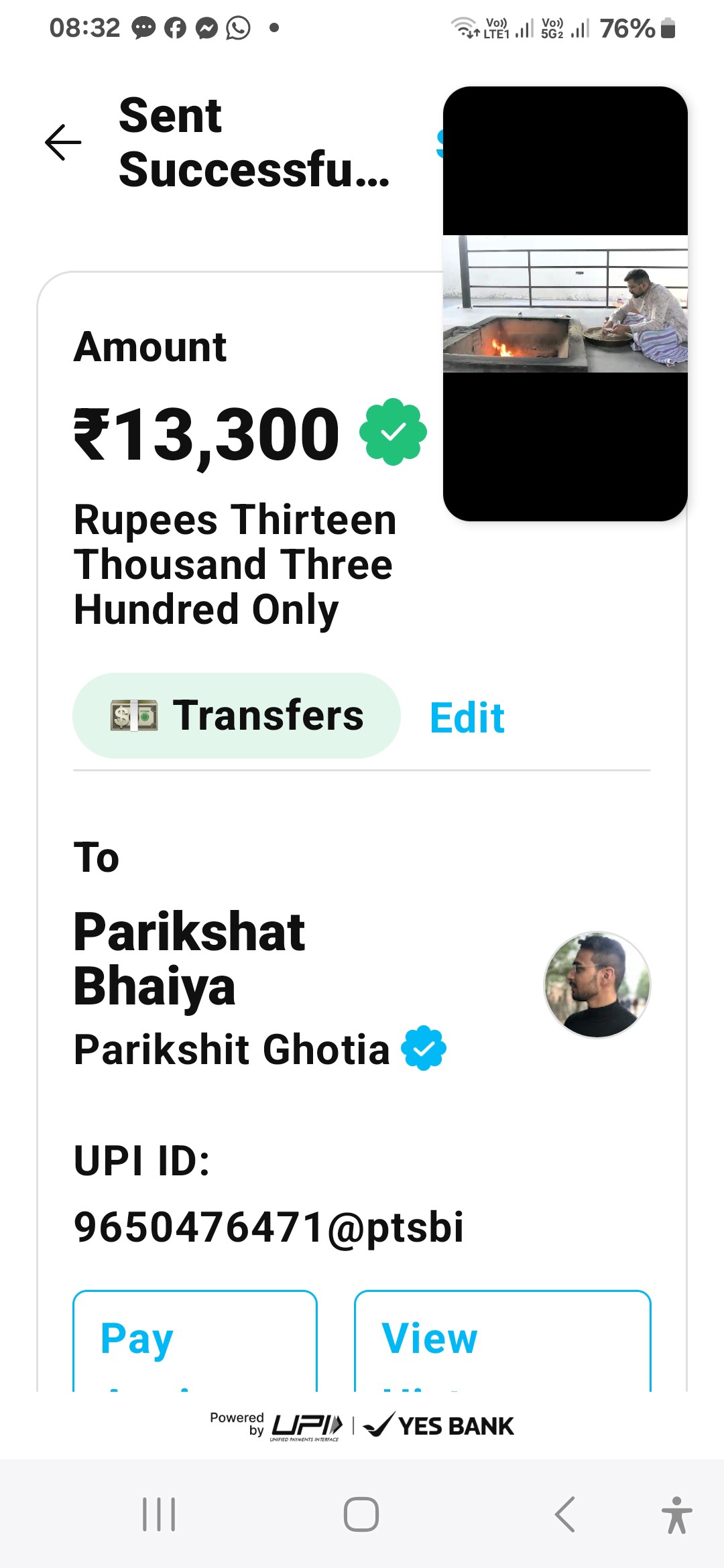Image resolution: width=724 pixels, height=1568 pixels.
Task: Tap the Pay button
Action: coord(194,1340)
